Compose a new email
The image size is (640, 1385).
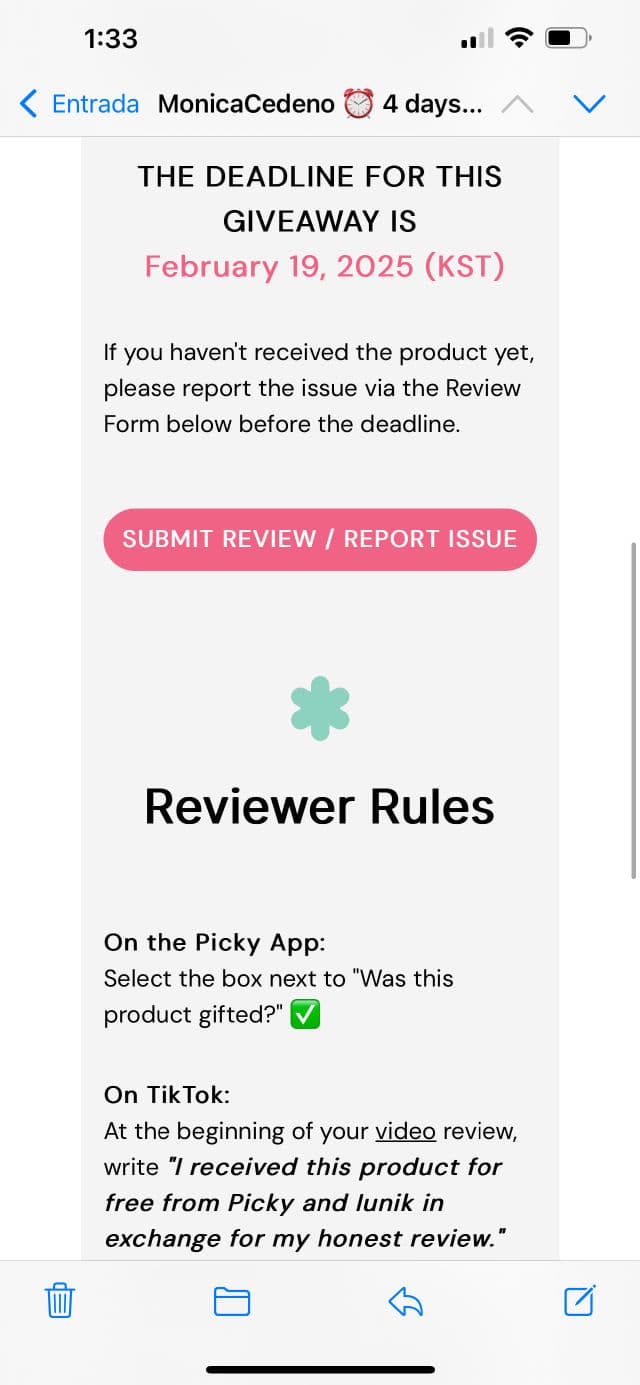pos(580,1301)
